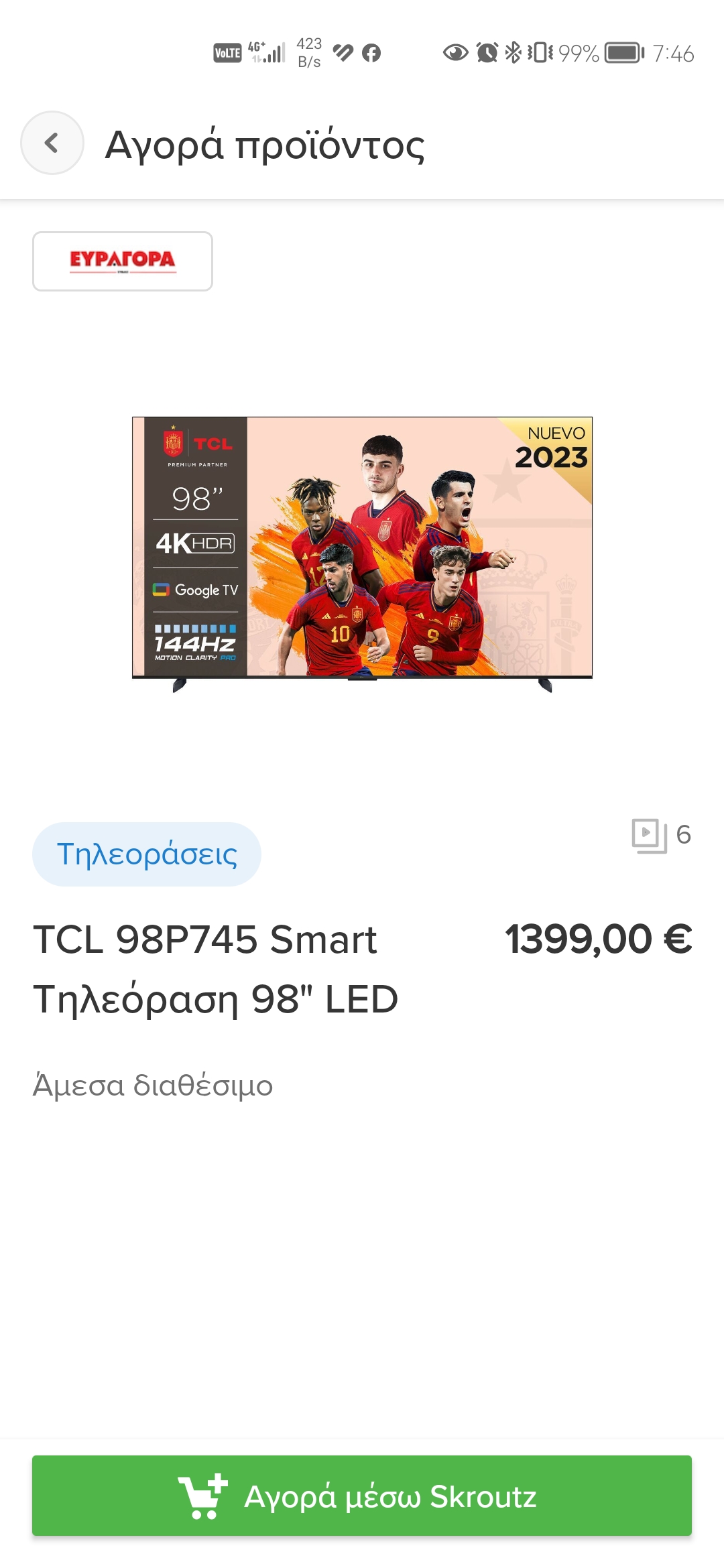Select the Τηλεοράσεις category chip
This screenshot has height=1568, width=724.
147,854
